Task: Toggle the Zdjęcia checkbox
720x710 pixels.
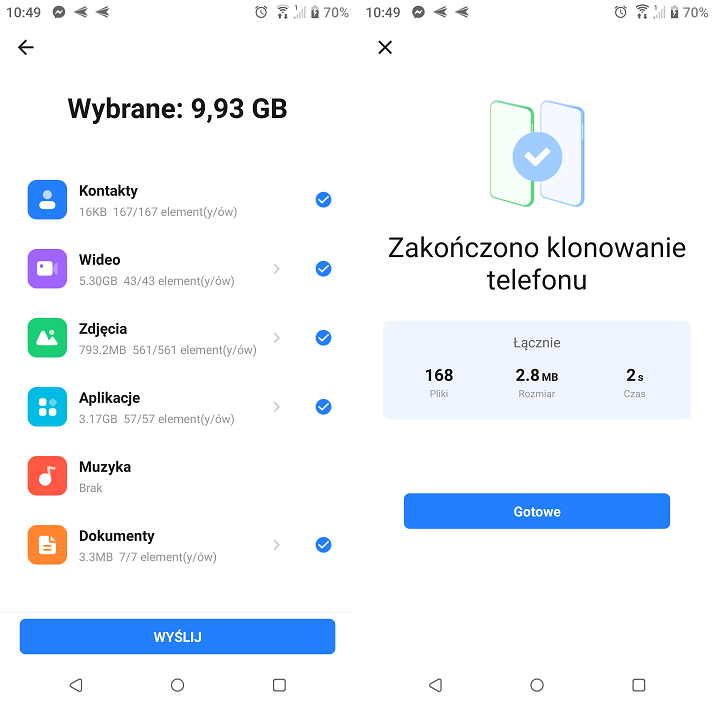Action: 323,338
